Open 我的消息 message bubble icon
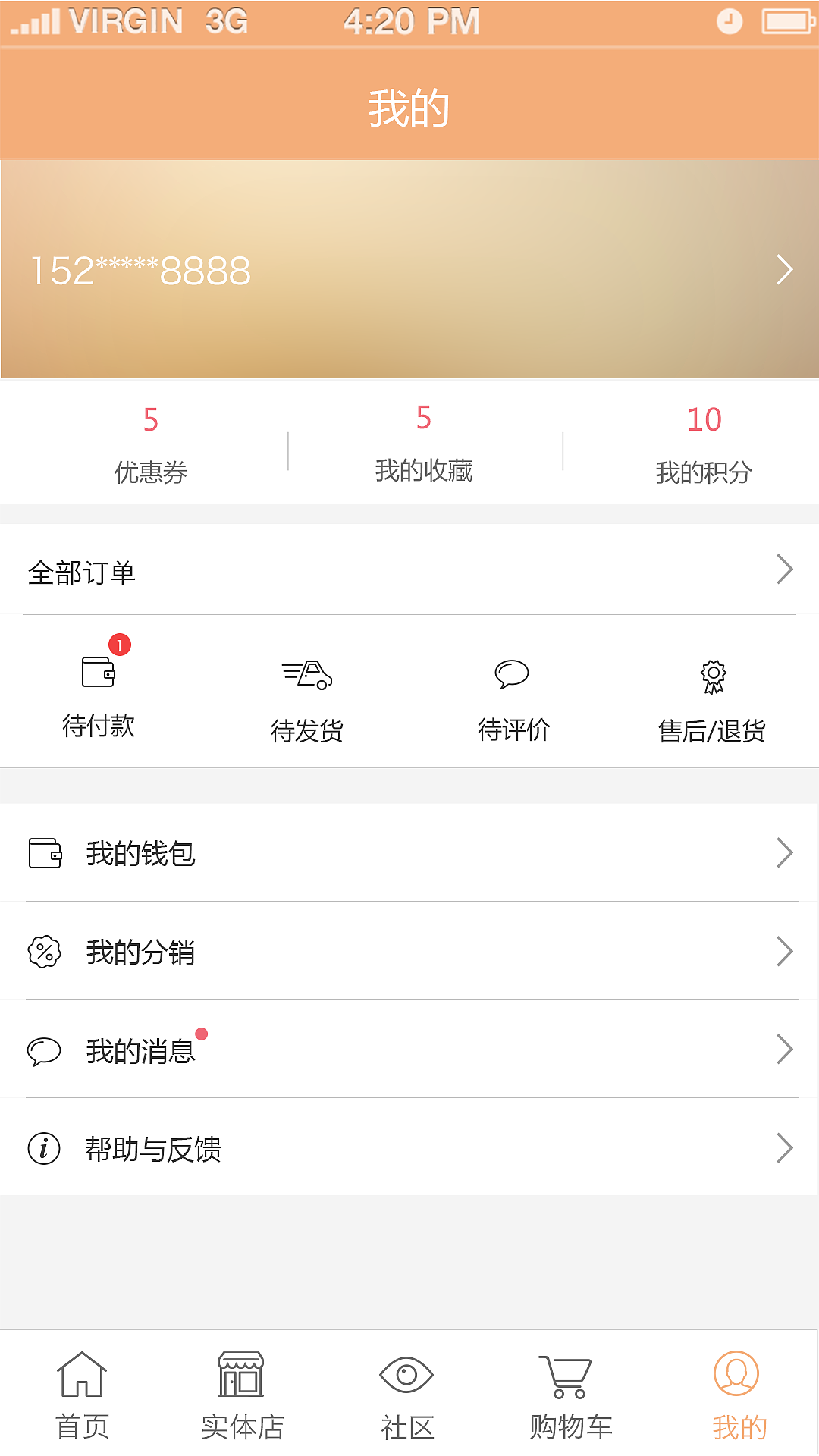 pos(43,1050)
